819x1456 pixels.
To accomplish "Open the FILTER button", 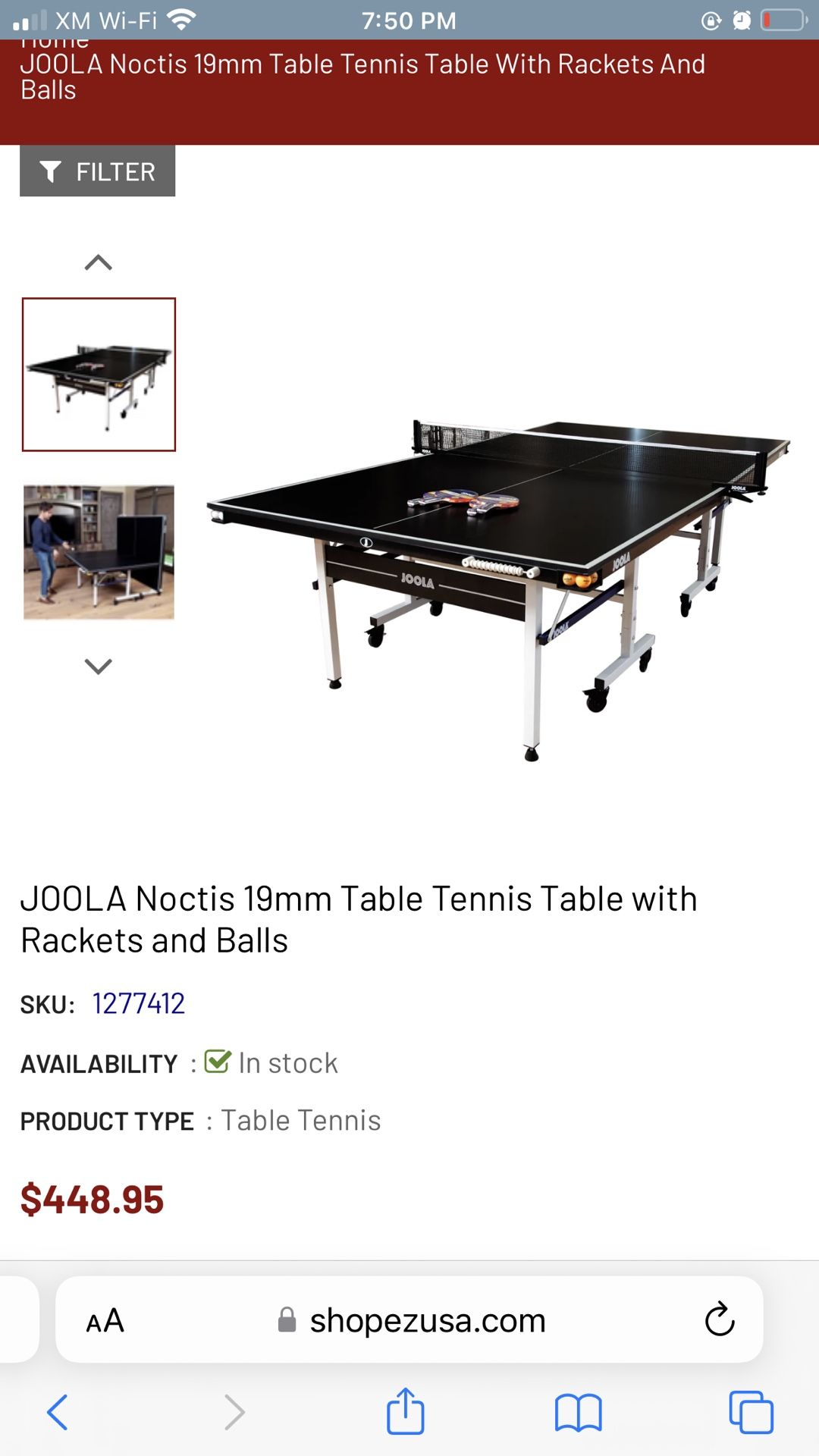I will [98, 171].
